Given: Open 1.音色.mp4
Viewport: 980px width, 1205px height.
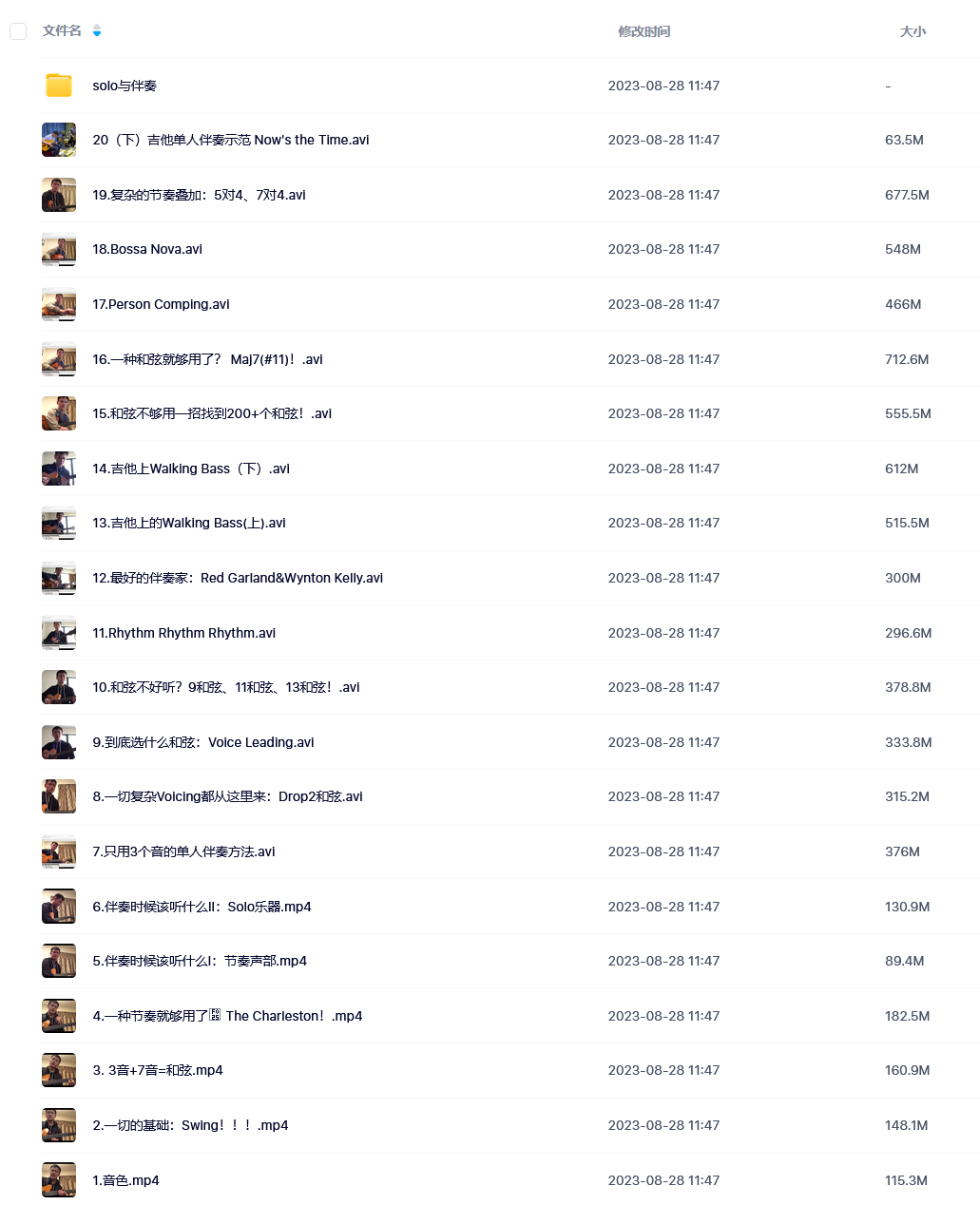Looking at the screenshot, I should [125, 1180].
